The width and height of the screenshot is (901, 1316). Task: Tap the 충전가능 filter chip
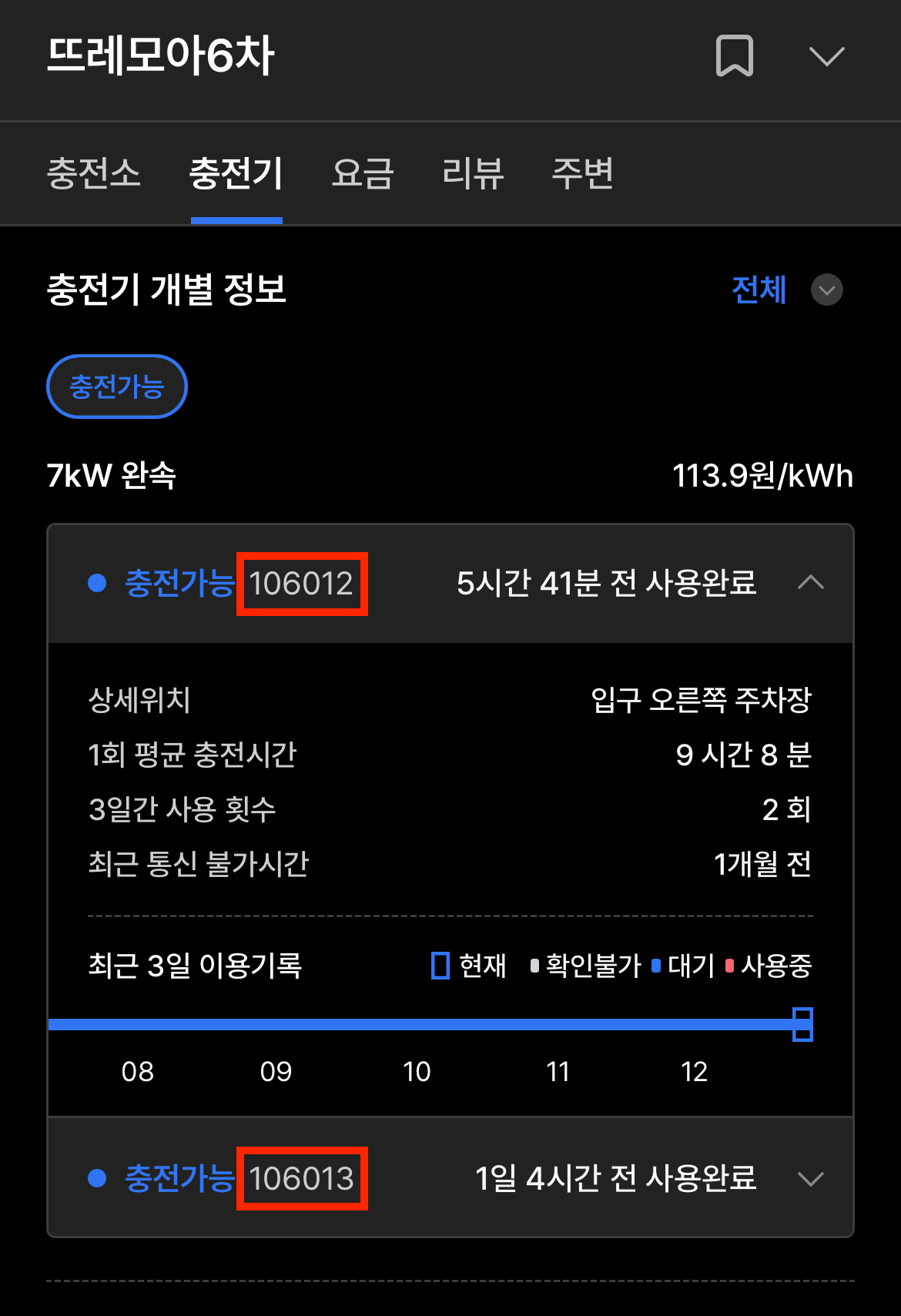coord(117,387)
